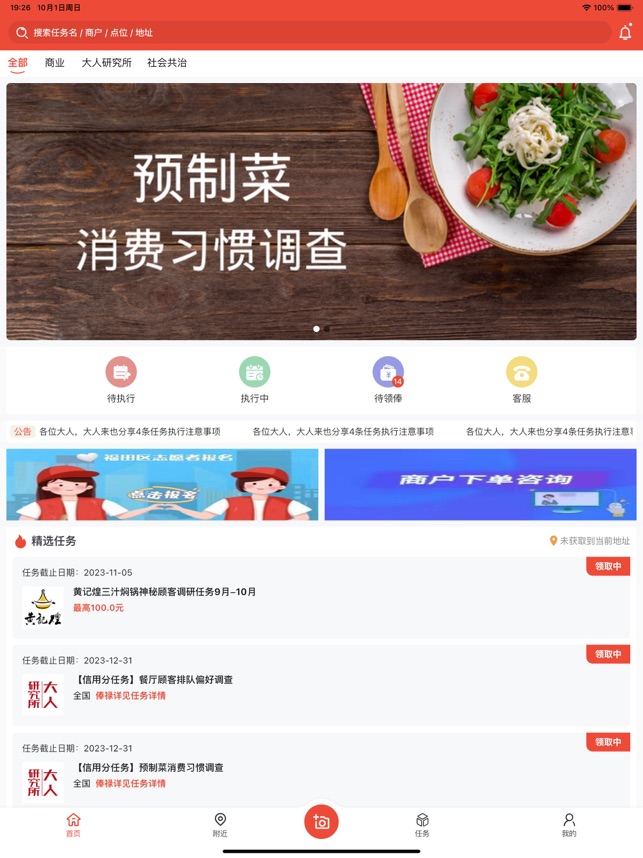This screenshot has height=858, width=643.
Task: Switch to the 社会共治 tab
Action: coord(167,62)
